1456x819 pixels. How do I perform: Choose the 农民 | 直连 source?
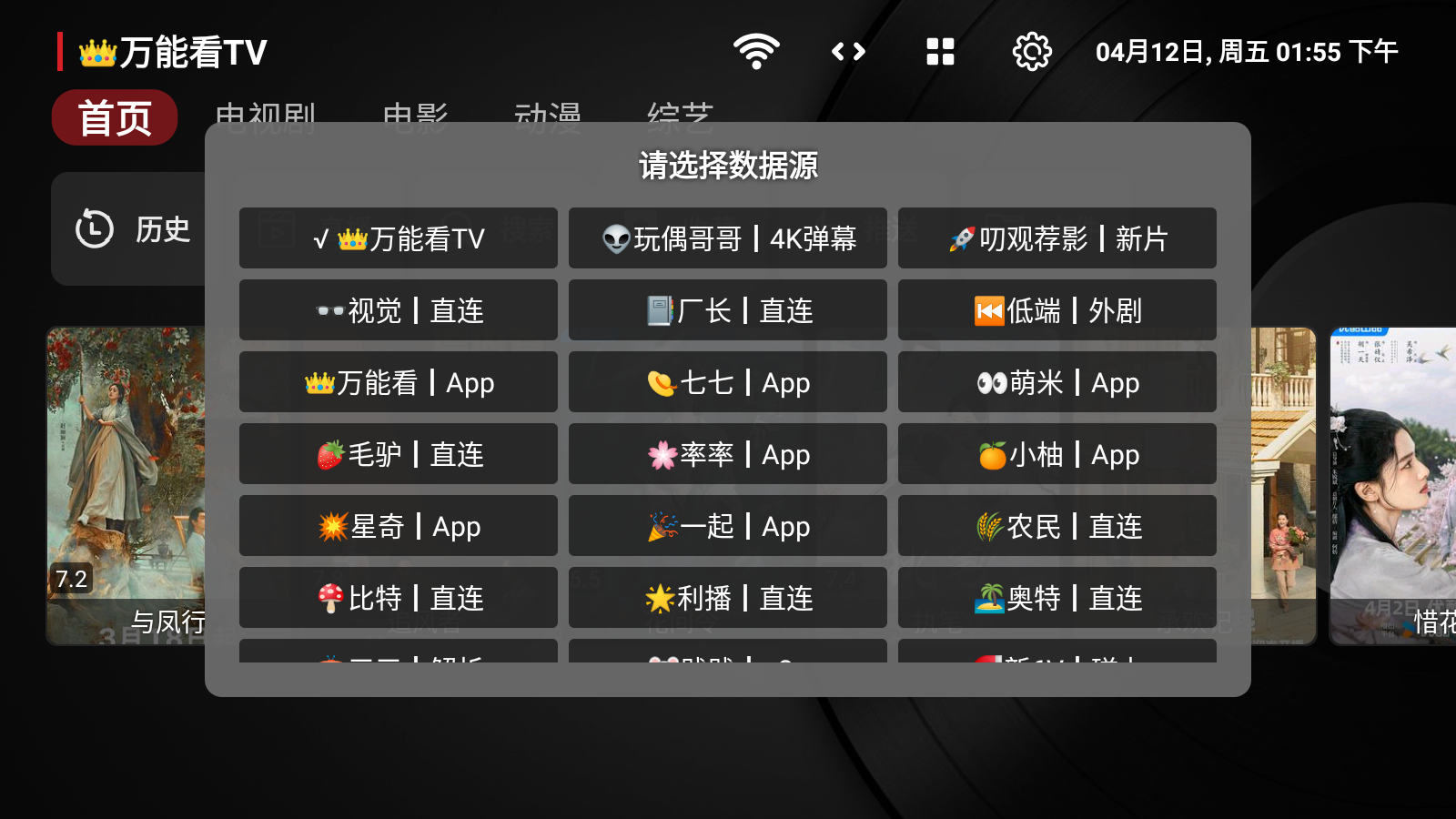1057,526
